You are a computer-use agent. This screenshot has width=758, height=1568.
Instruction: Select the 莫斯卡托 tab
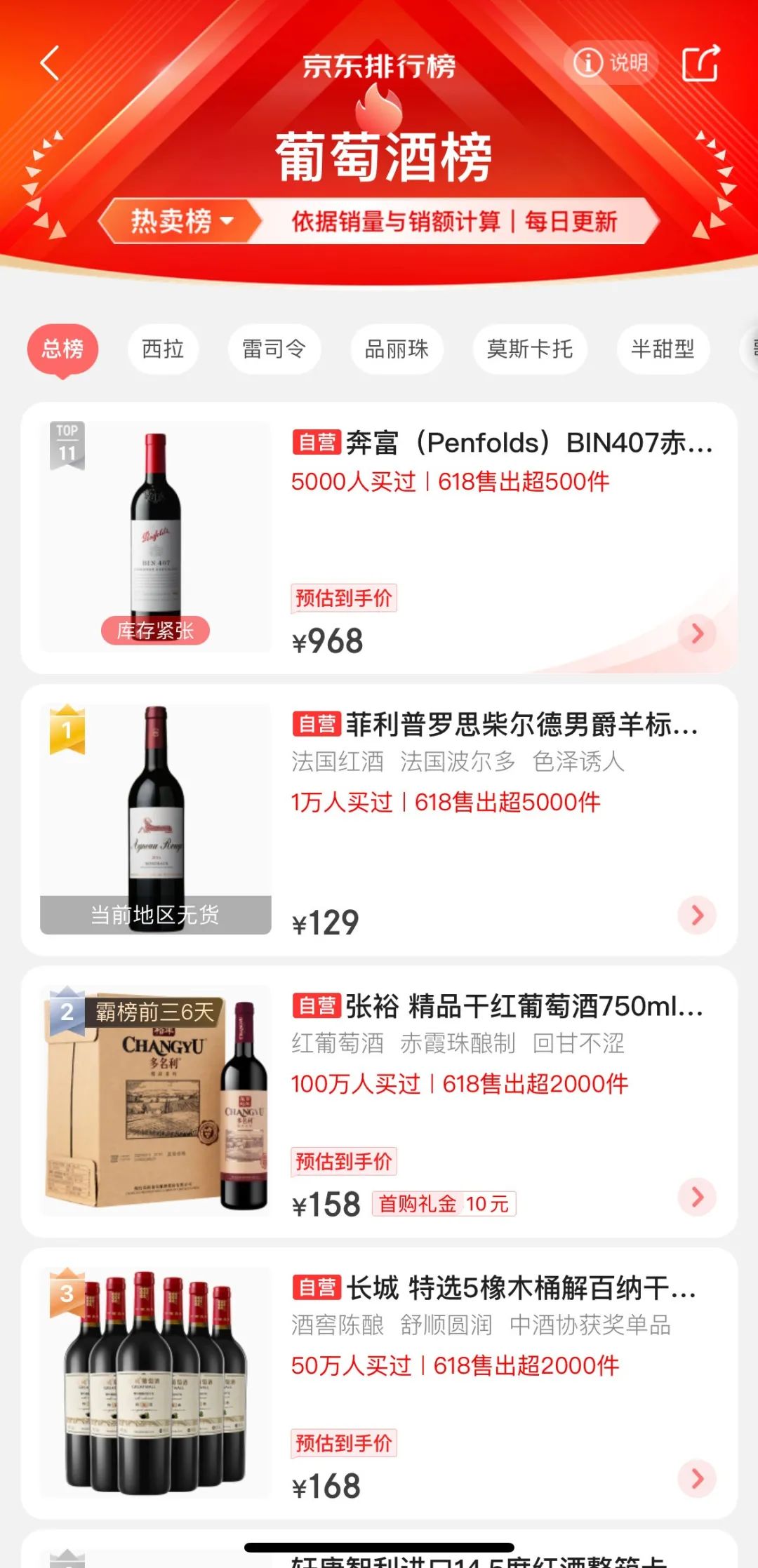530,349
